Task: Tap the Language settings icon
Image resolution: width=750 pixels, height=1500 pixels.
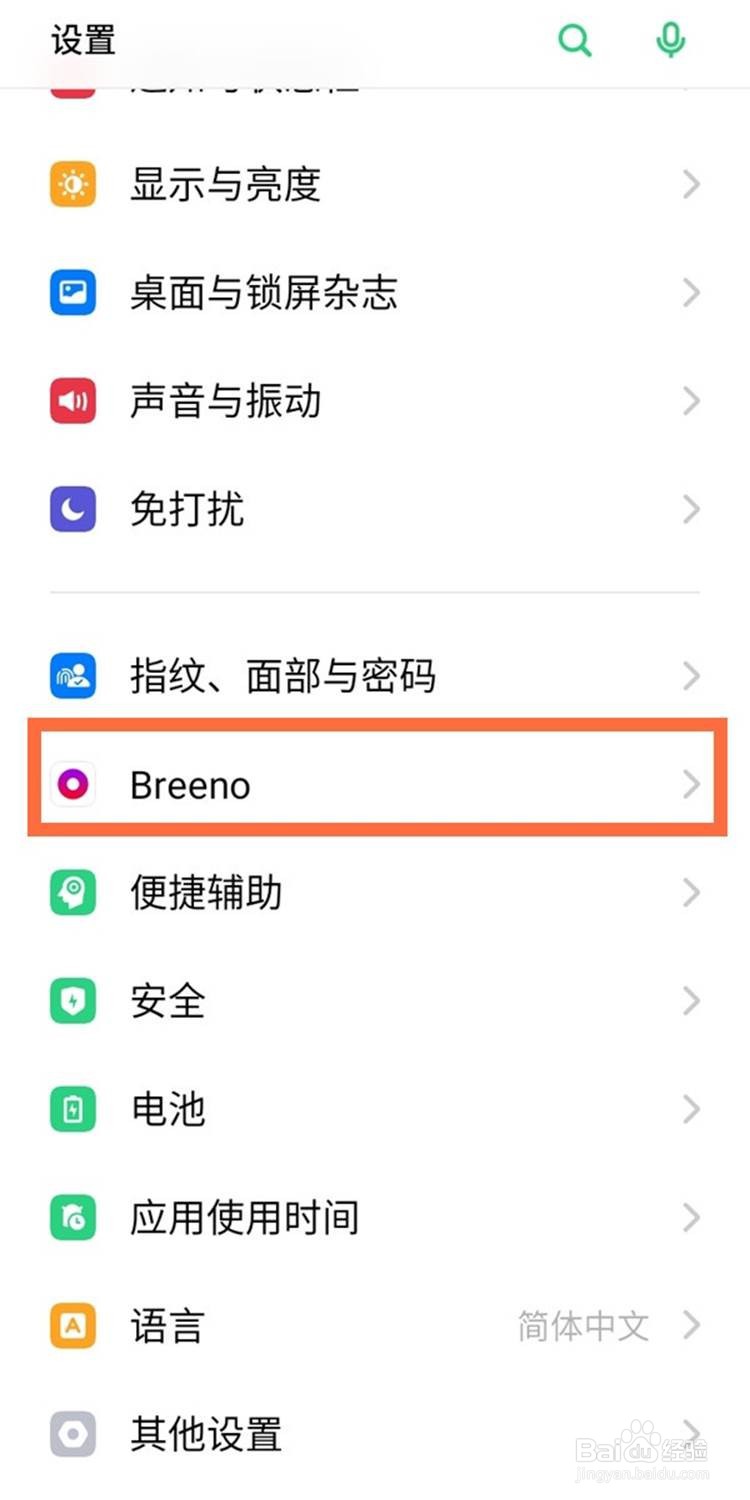Action: 72,1325
